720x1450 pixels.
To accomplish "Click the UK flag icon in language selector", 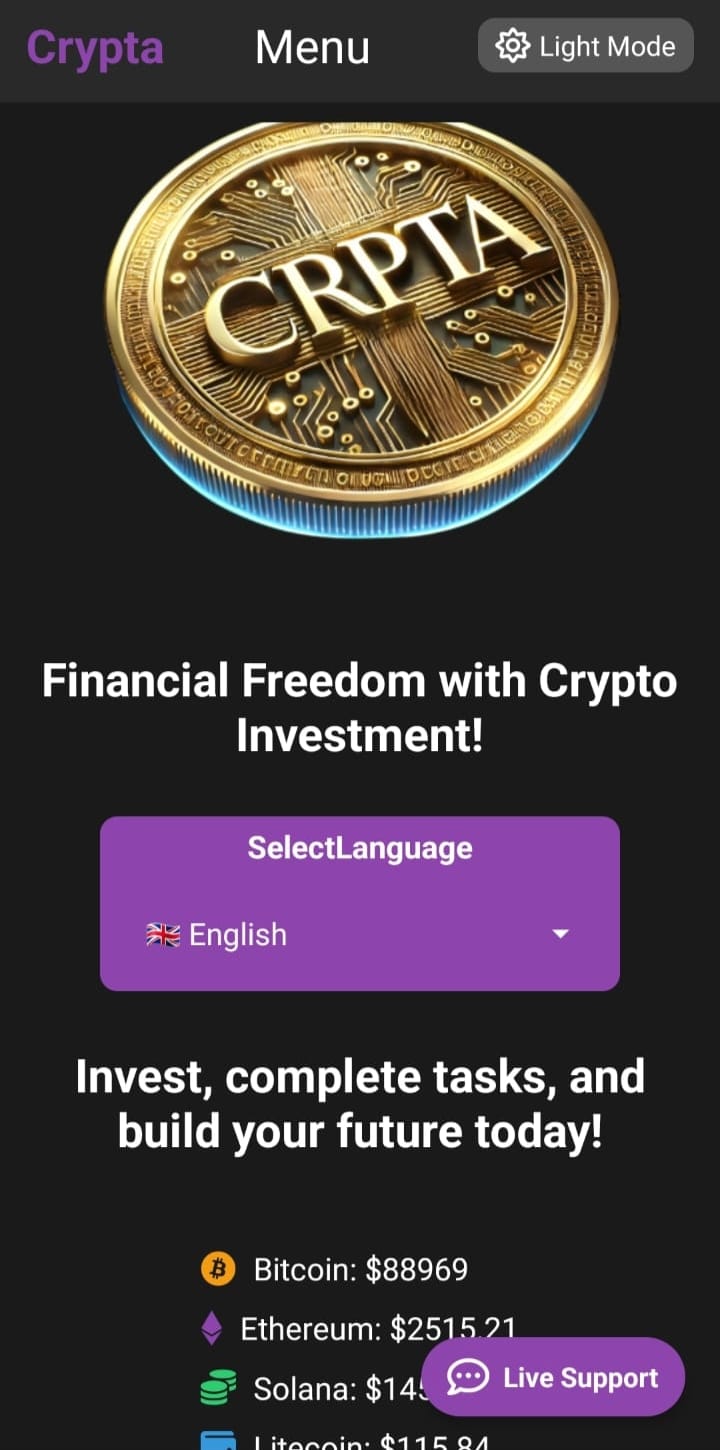I will coord(163,933).
